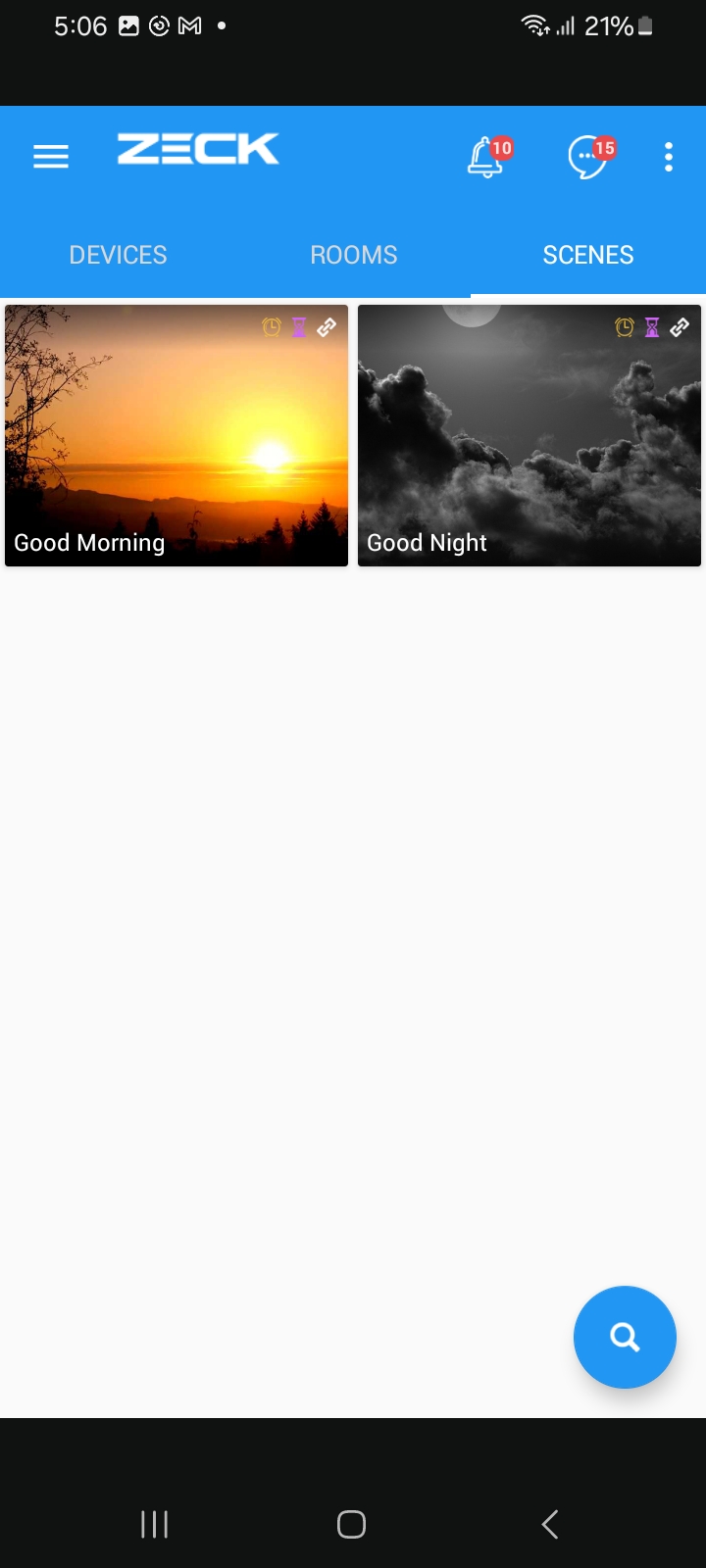Switch to the Devices tab
The height and width of the screenshot is (1568, 706).
[x=118, y=255]
